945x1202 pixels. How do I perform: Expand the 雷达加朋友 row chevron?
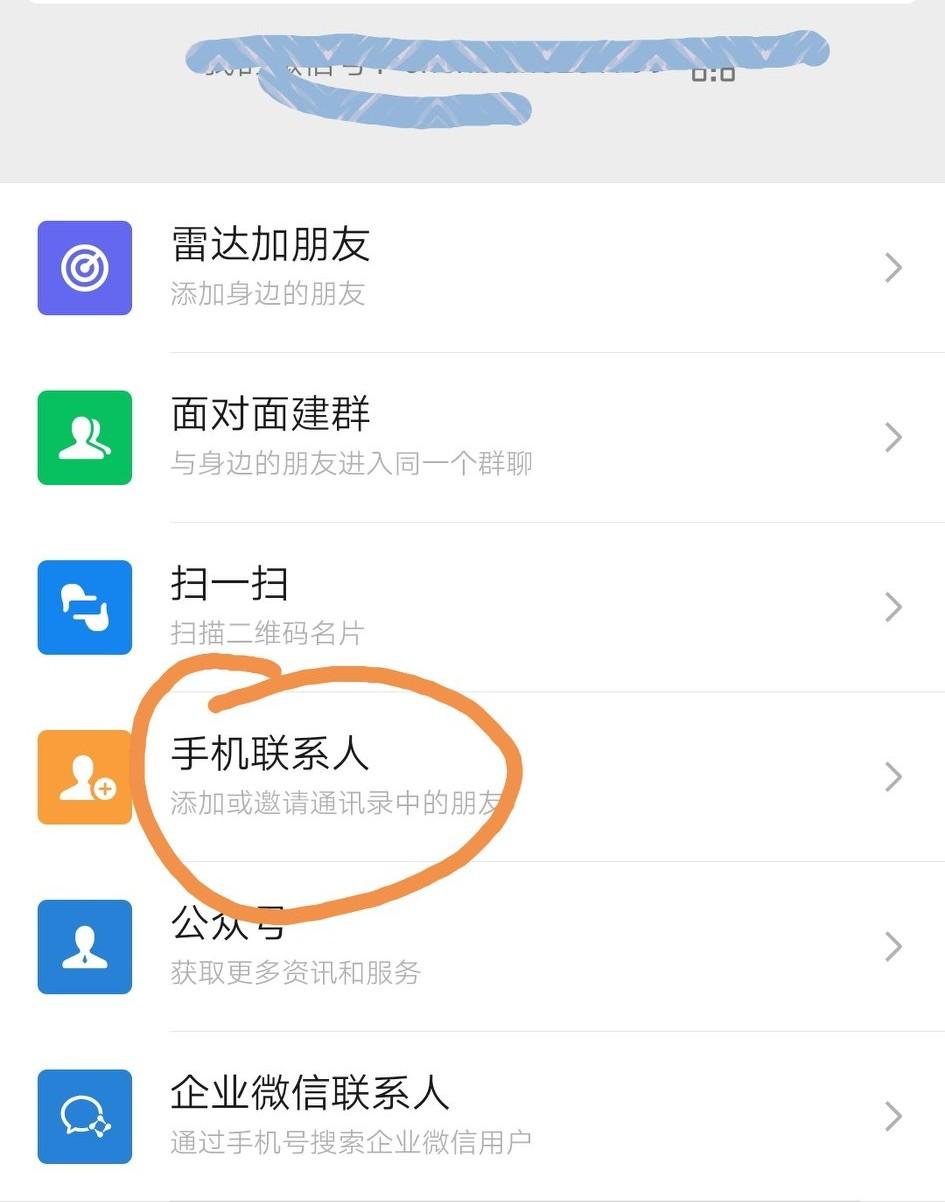(893, 267)
